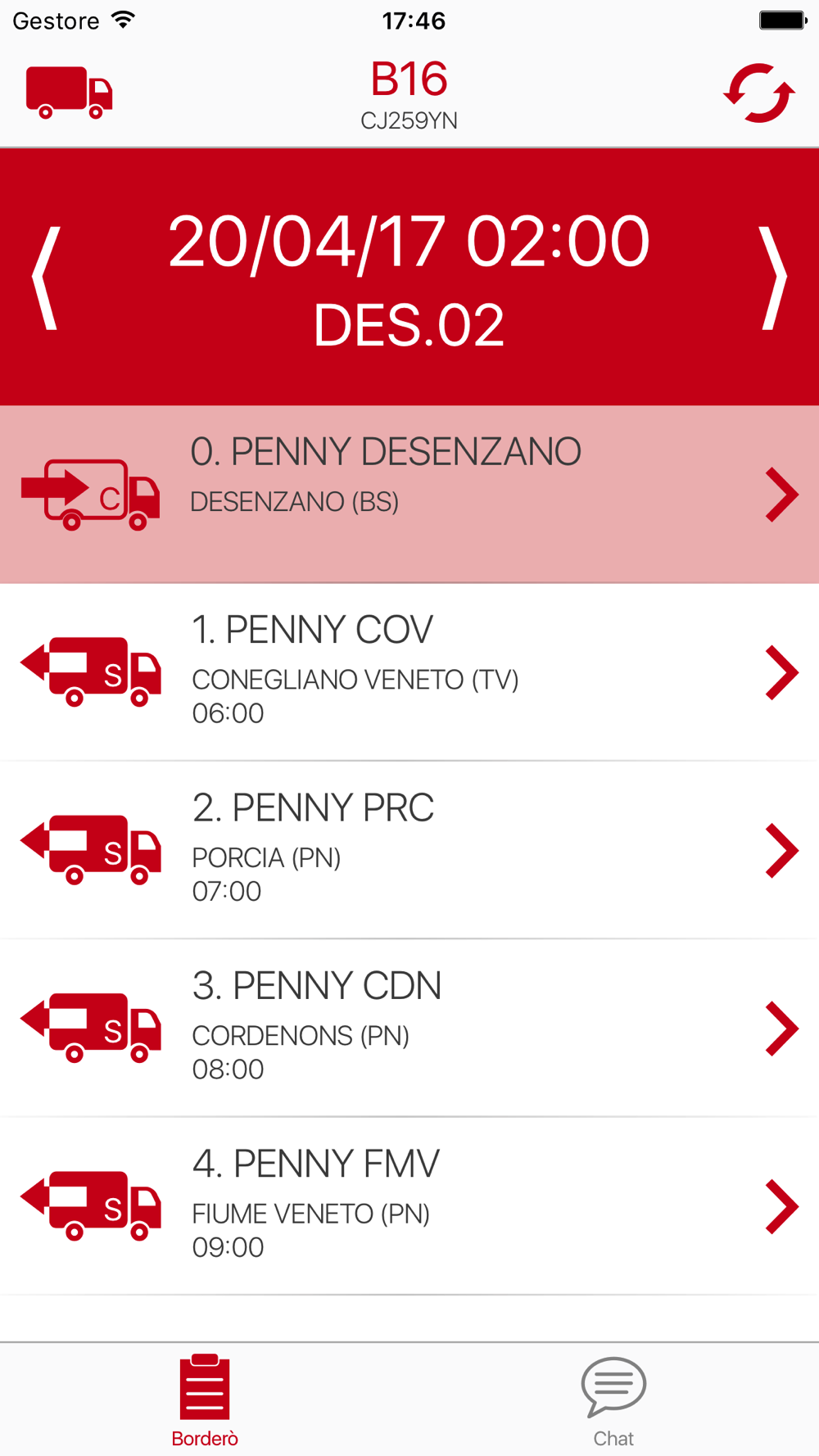The image size is (819, 1456).
Task: Refresh the delivery list
Action: [759, 93]
